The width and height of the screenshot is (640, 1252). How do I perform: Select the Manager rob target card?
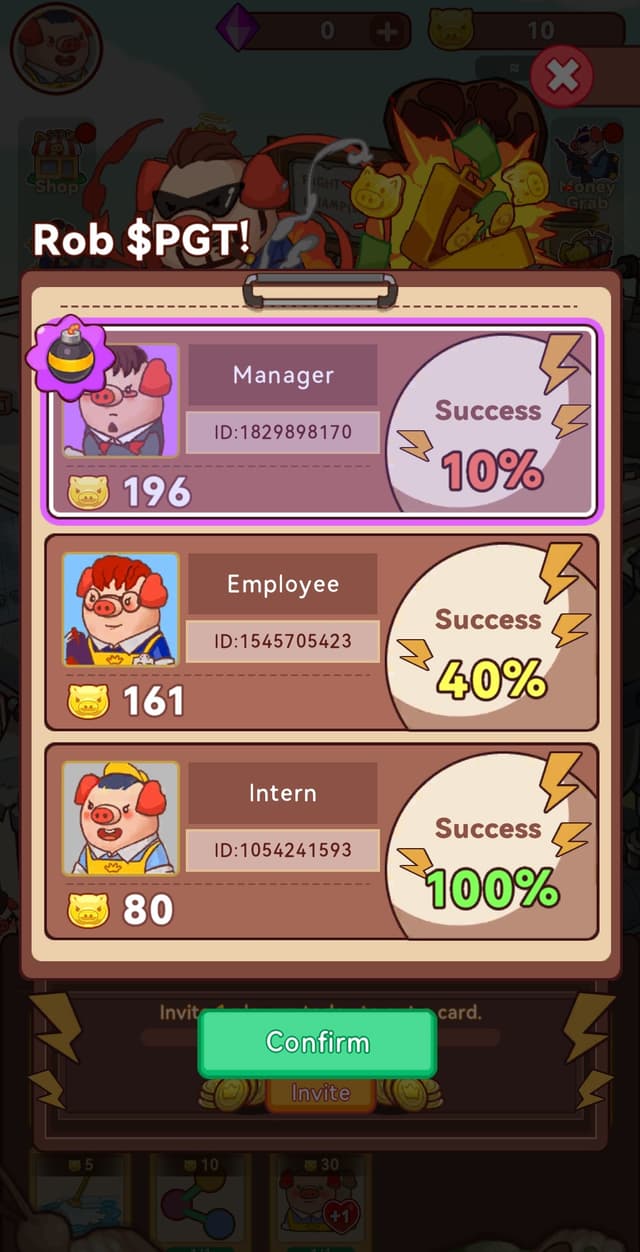(x=320, y=421)
